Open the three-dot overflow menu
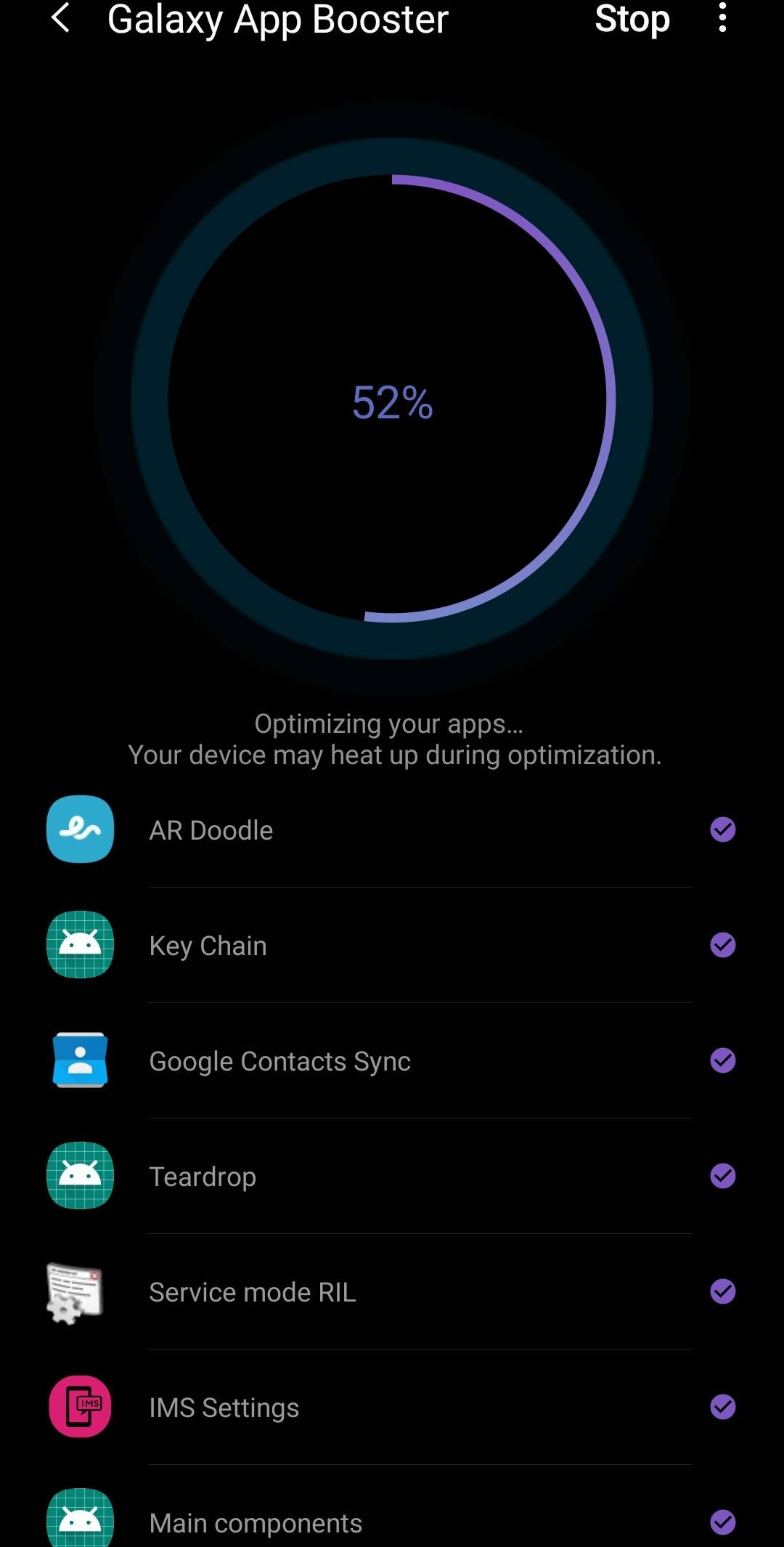This screenshot has height=1547, width=784. tap(722, 17)
